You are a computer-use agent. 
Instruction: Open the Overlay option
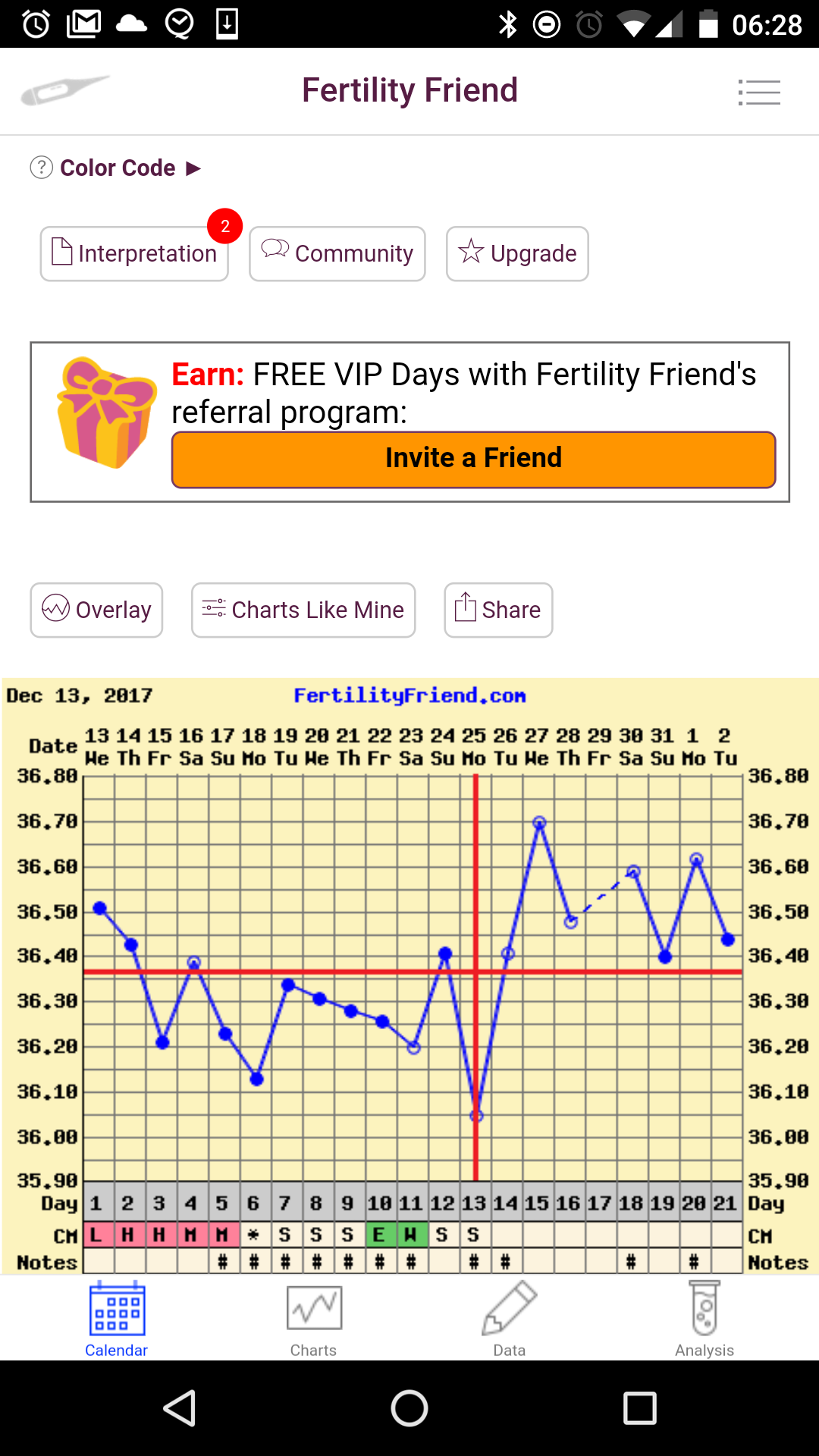(x=96, y=610)
